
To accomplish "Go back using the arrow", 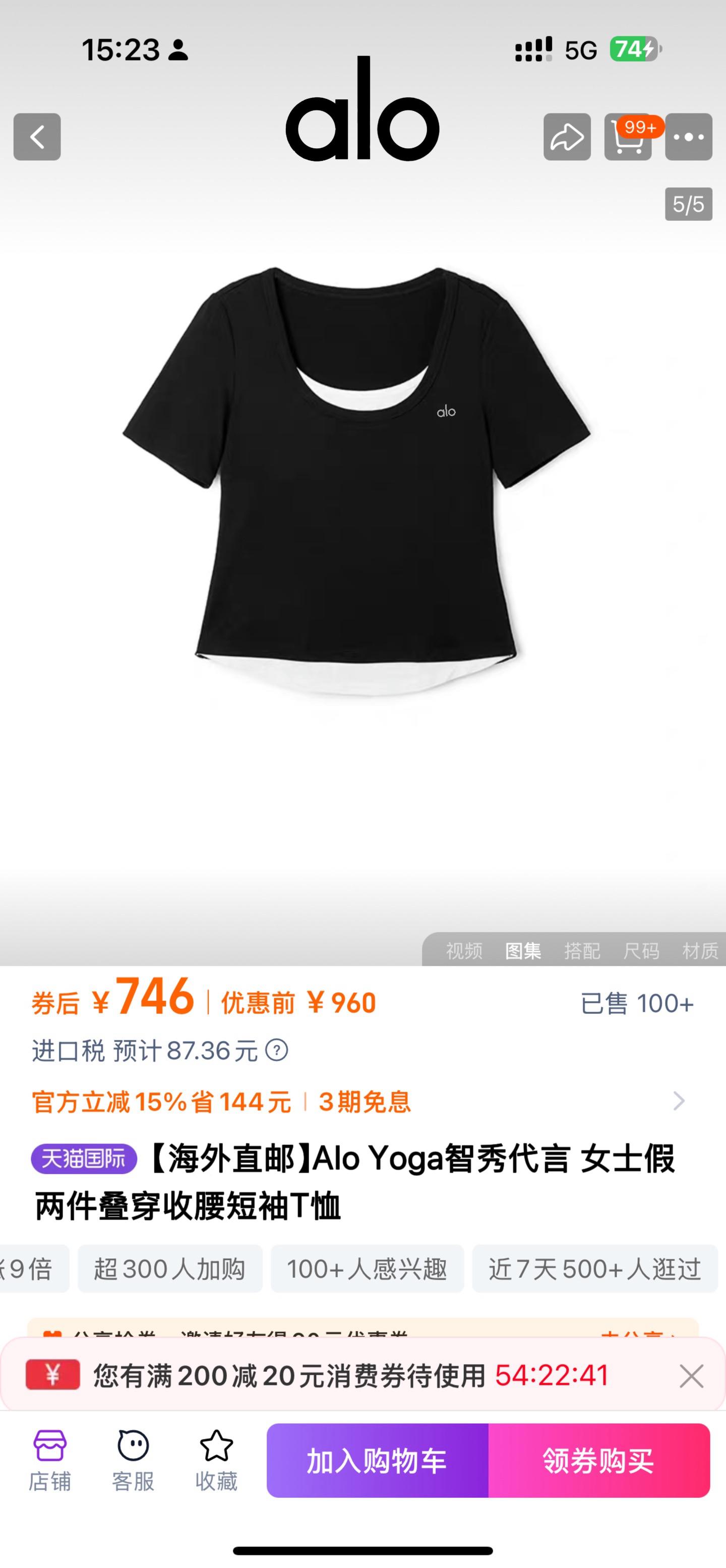I will pos(37,137).
